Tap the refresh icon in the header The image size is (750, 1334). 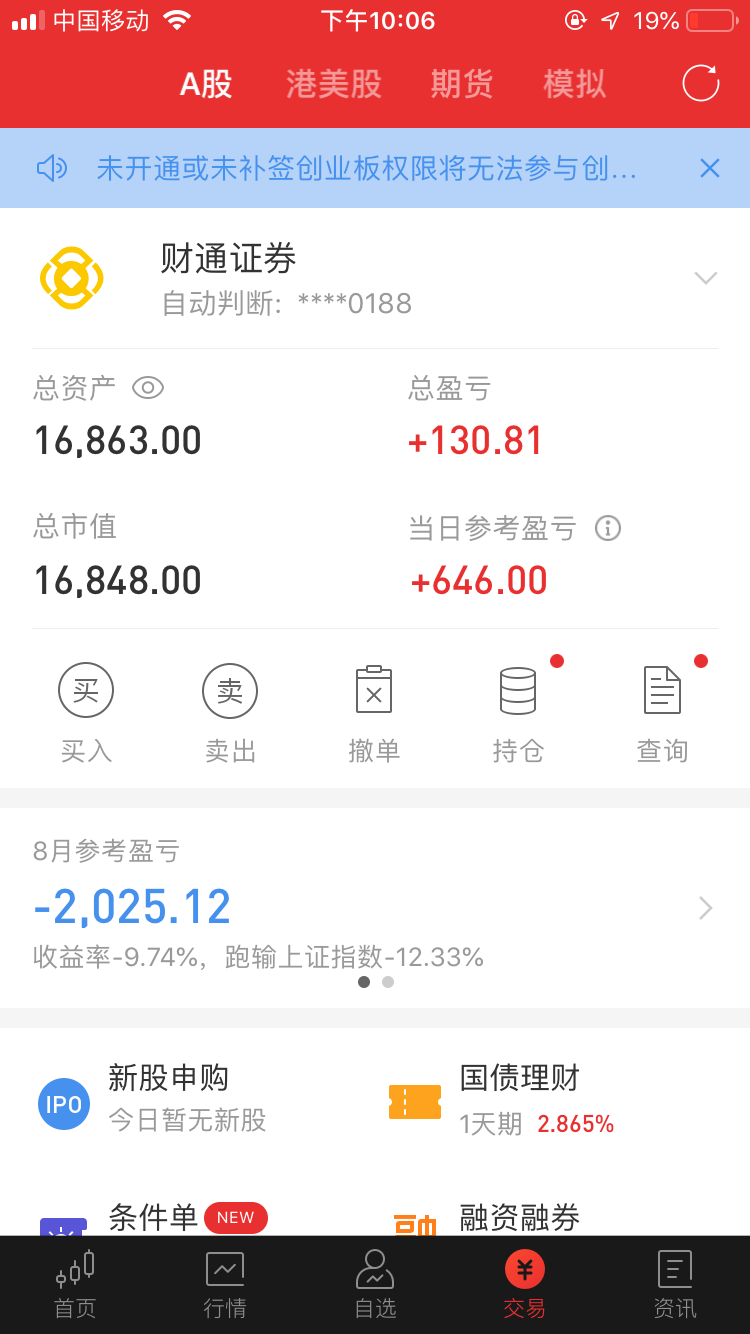[x=700, y=84]
